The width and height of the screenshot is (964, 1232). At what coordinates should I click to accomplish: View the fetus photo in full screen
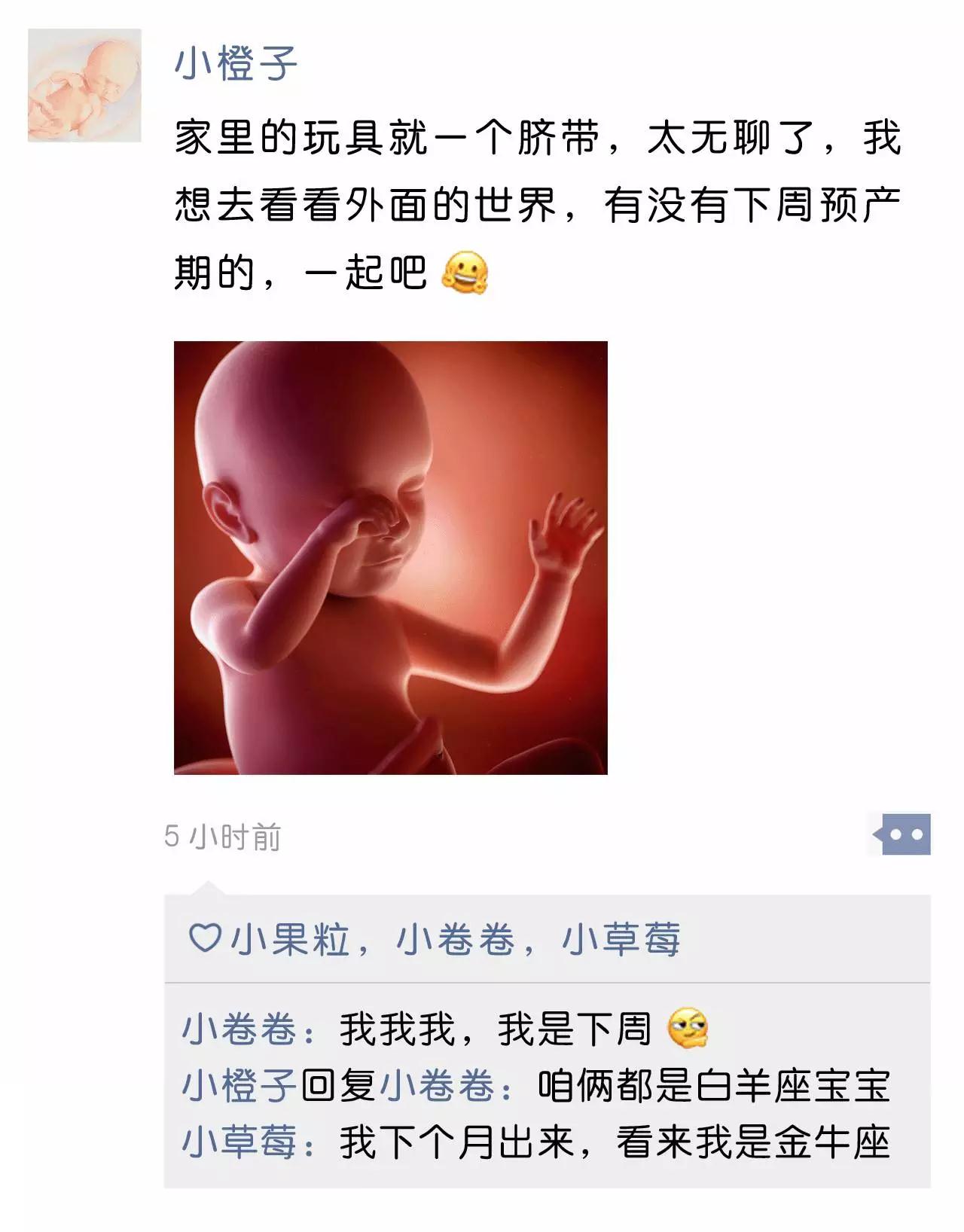390,557
